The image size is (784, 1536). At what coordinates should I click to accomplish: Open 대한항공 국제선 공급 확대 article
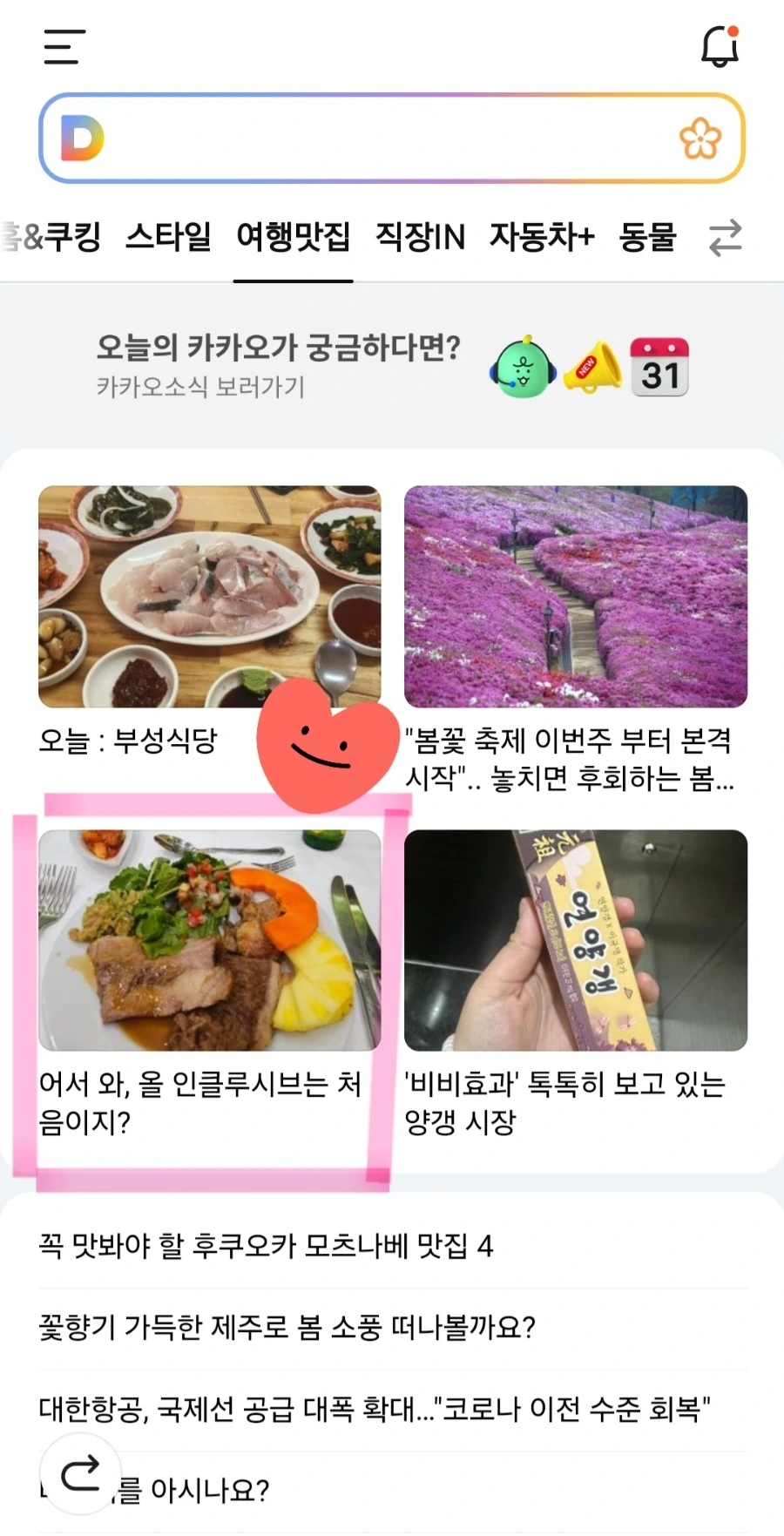(x=375, y=1409)
